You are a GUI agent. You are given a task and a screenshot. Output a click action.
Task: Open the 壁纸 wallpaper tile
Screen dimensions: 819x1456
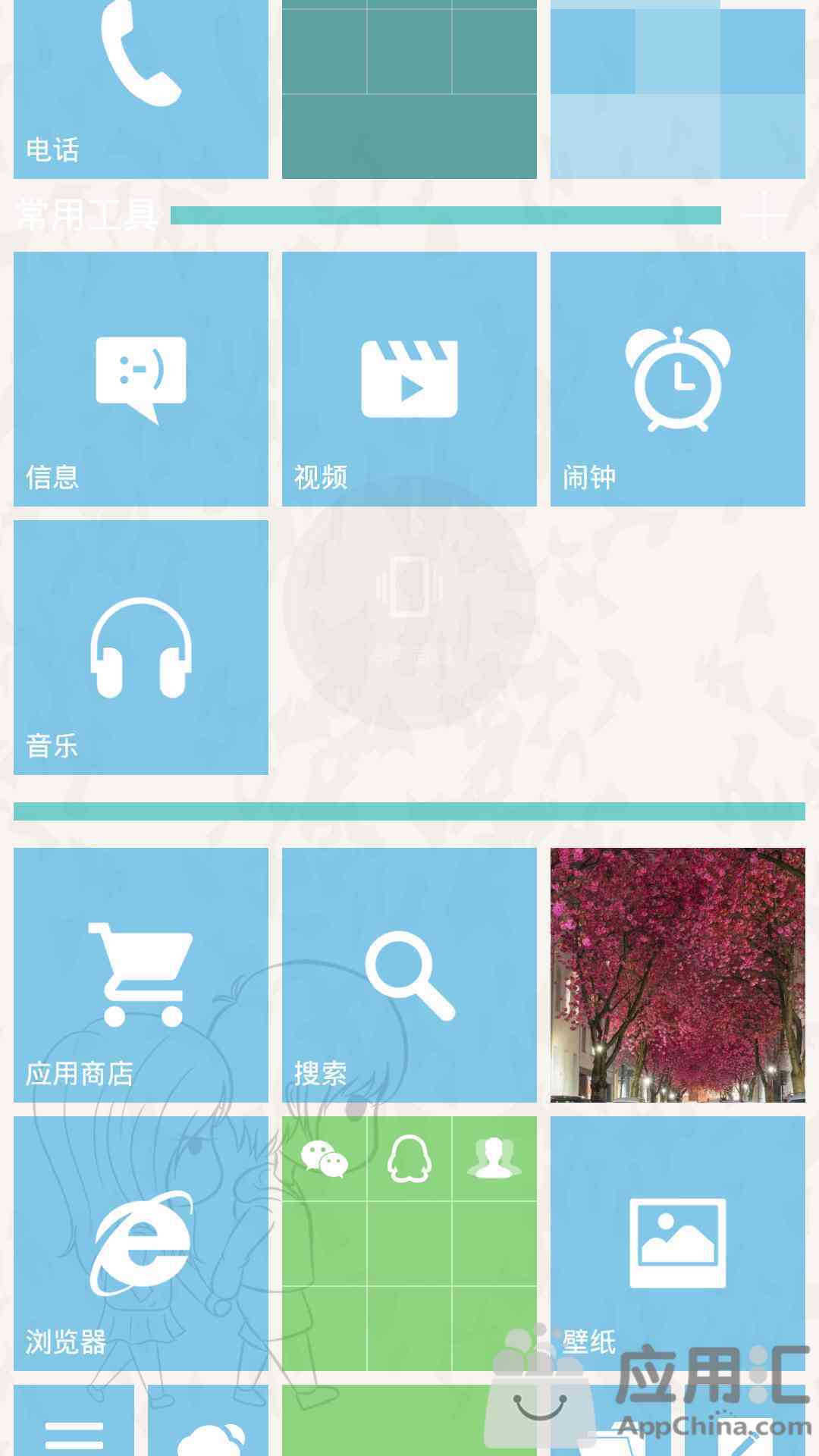[x=677, y=1244]
